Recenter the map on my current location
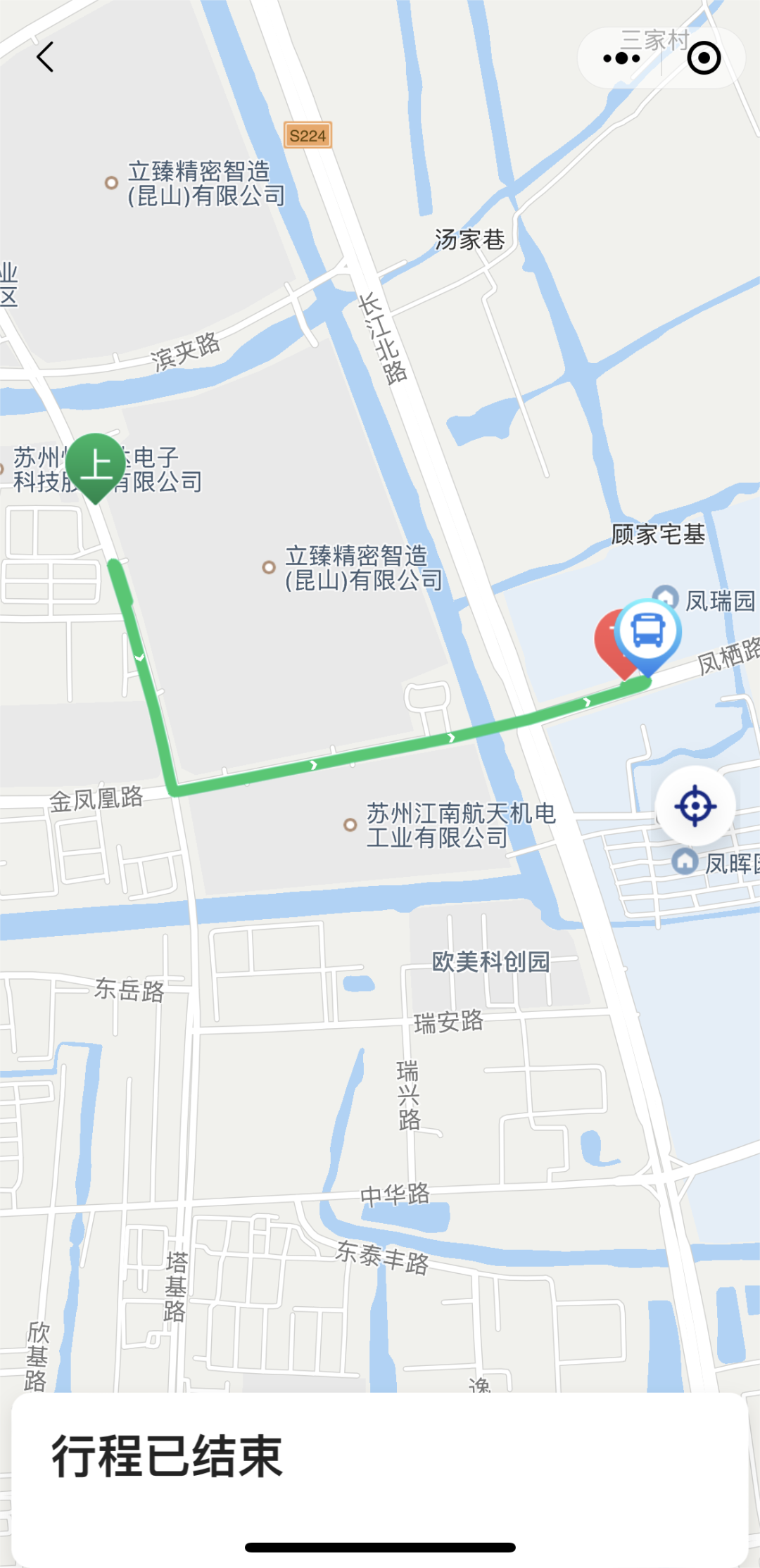Image resolution: width=760 pixels, height=1568 pixels. (x=695, y=806)
